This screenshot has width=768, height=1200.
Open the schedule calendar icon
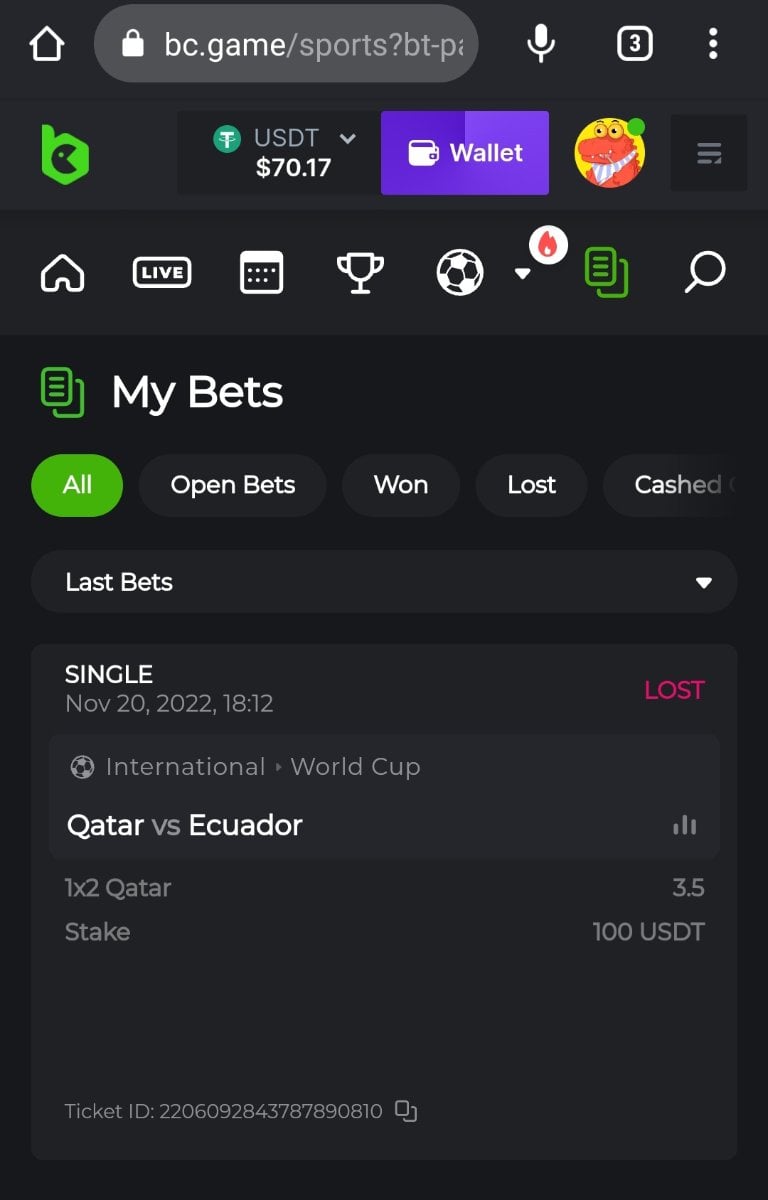pyautogui.click(x=261, y=272)
